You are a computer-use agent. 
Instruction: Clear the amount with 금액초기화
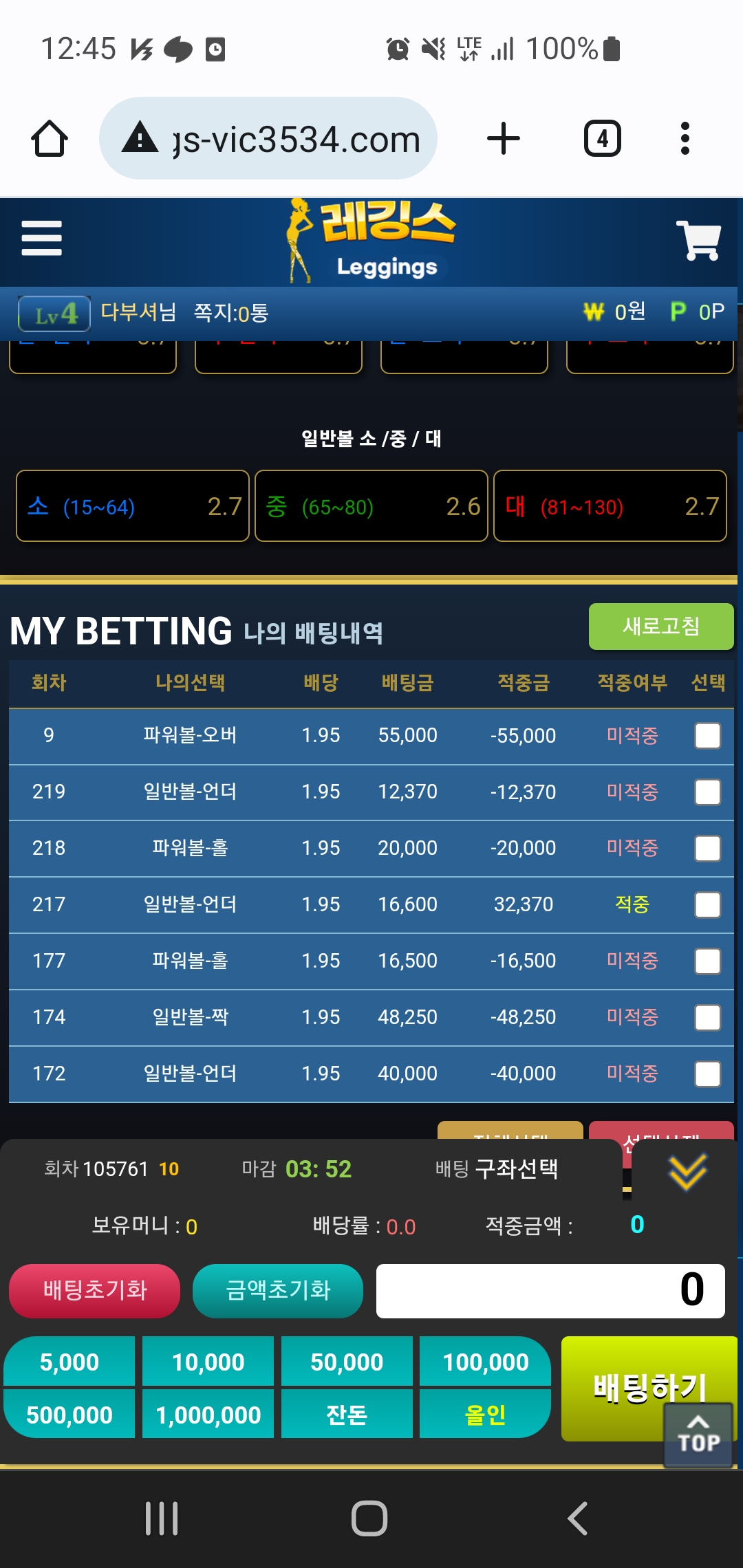[x=278, y=1290]
